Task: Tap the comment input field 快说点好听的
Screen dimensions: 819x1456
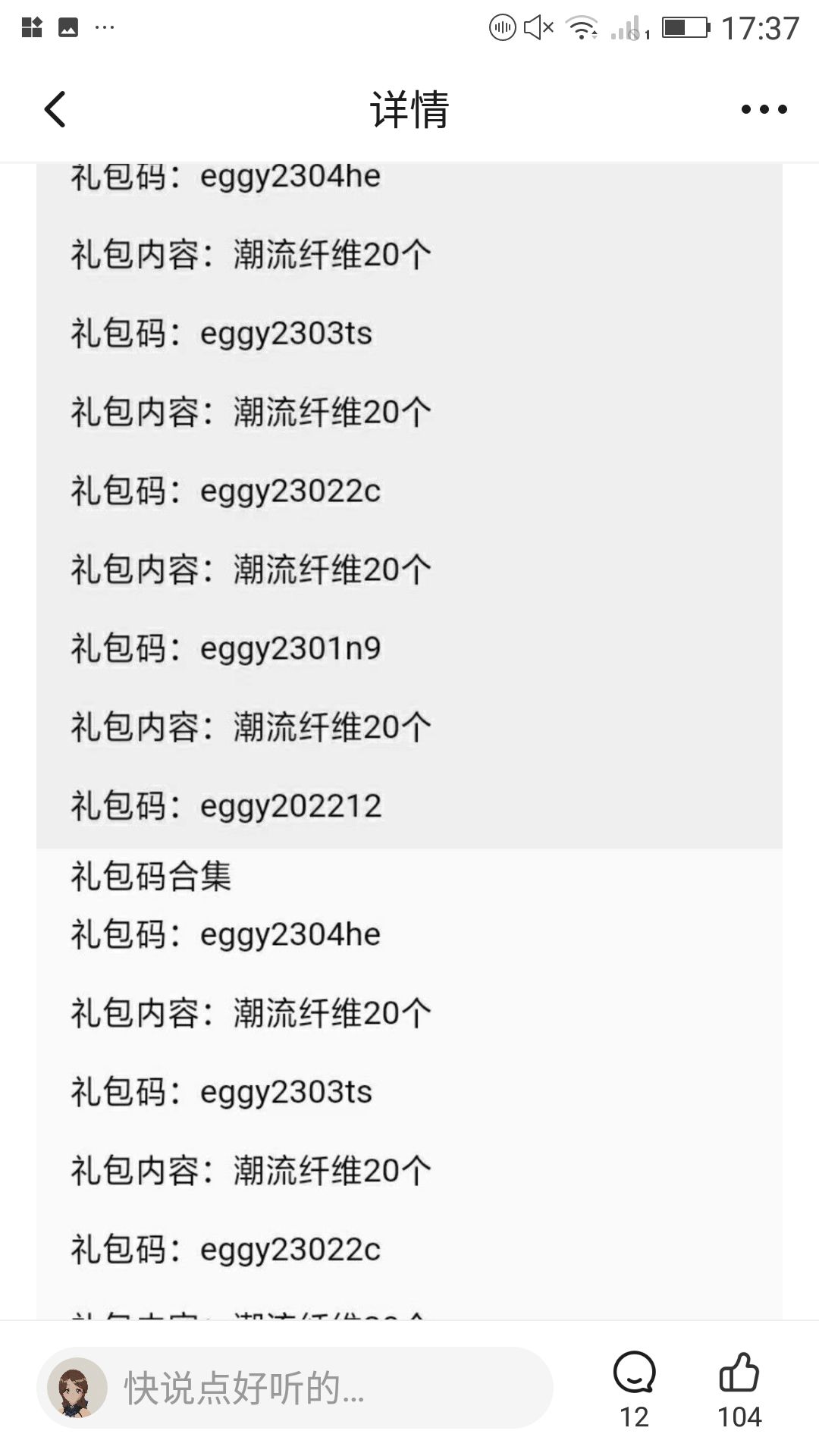Action: [x=295, y=1388]
